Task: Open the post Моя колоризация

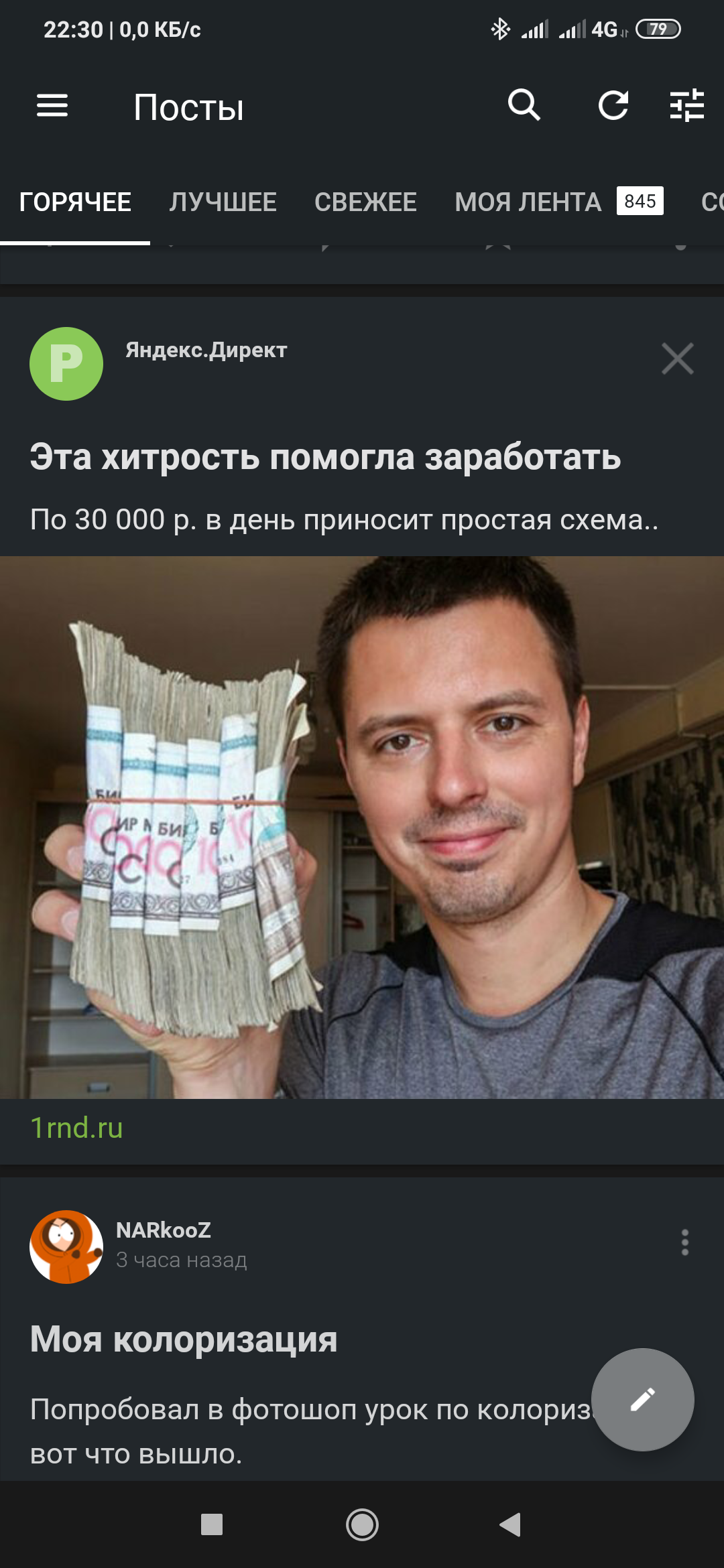Action: (x=184, y=1340)
